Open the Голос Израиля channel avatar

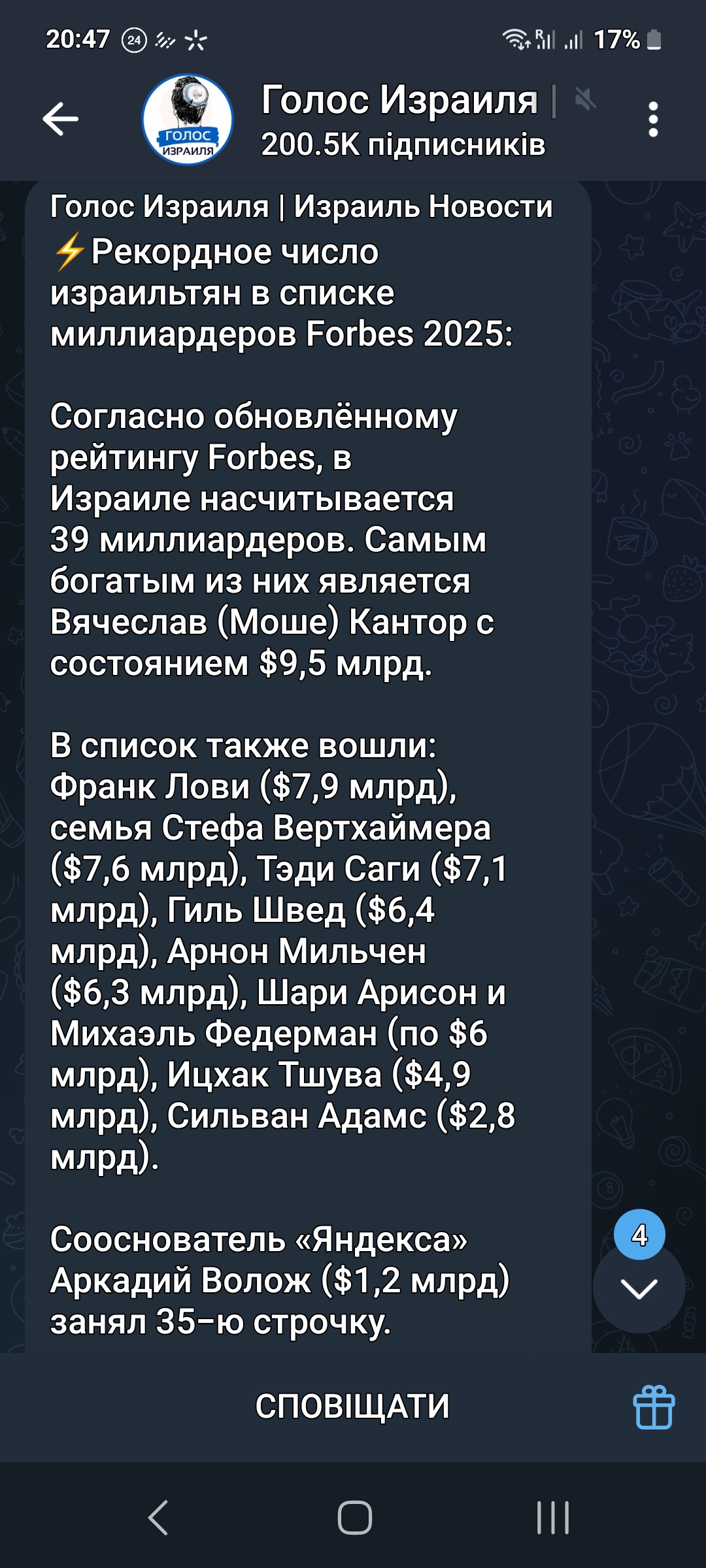click(x=188, y=120)
